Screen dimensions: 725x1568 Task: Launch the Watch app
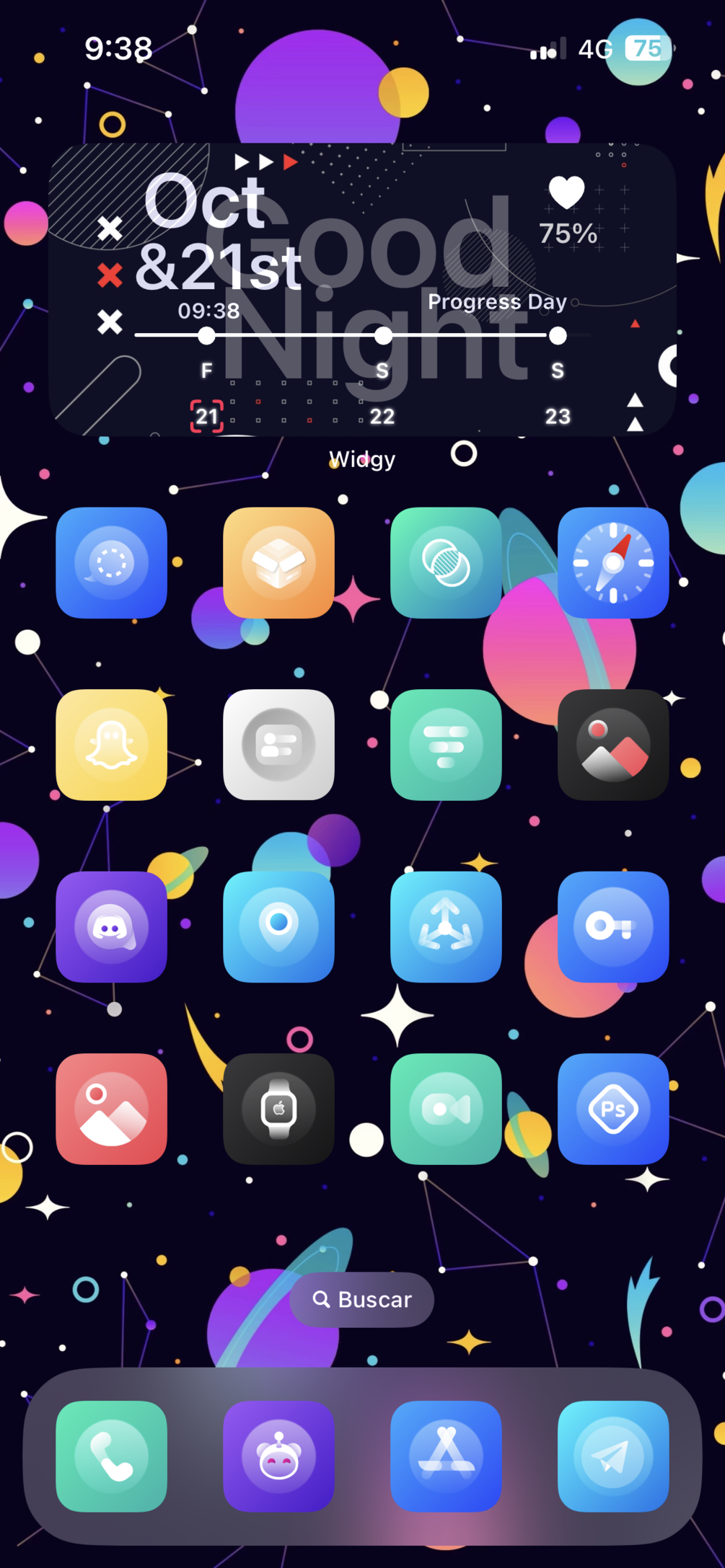click(x=278, y=1109)
